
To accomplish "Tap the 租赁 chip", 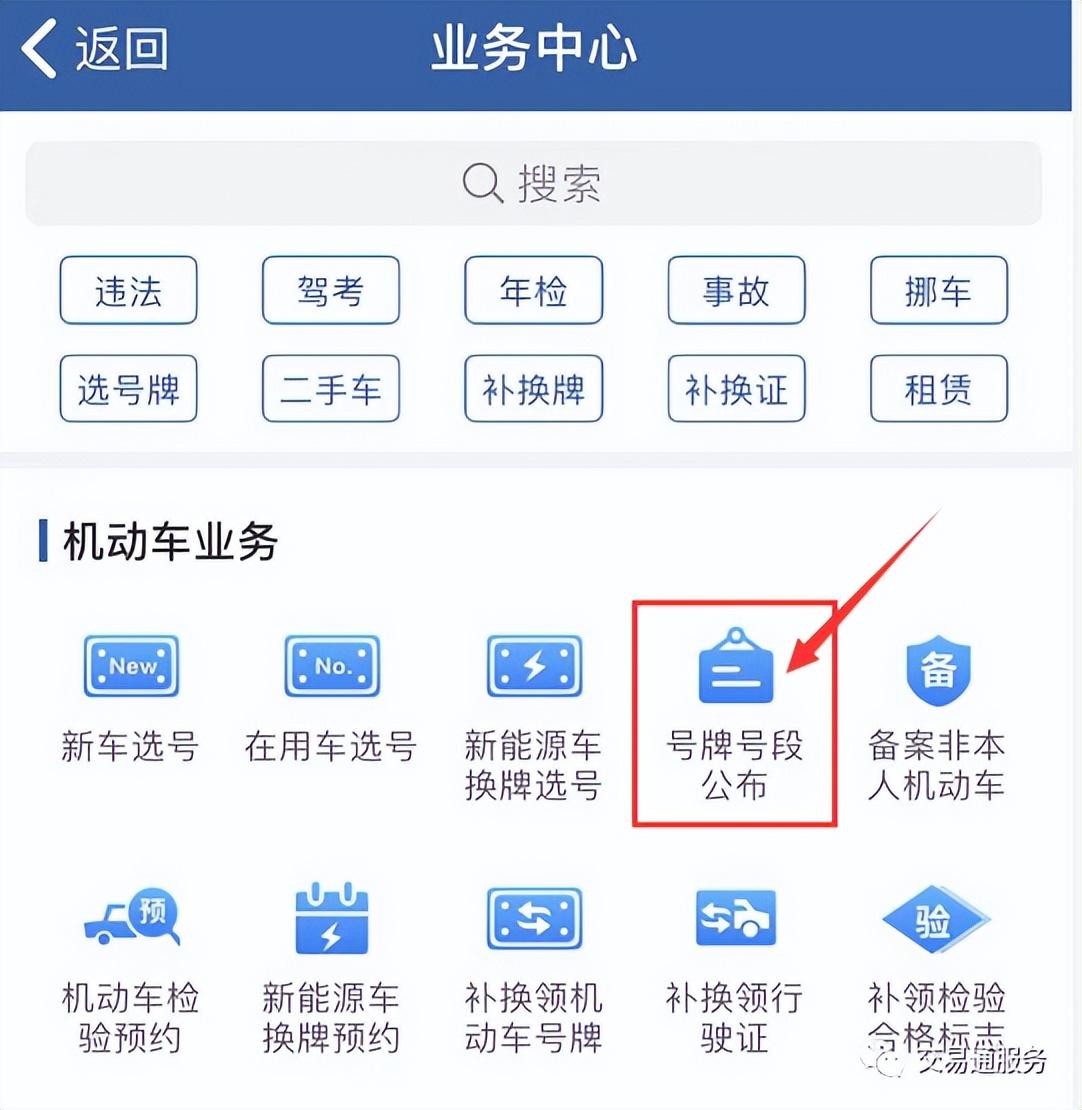I will click(938, 389).
